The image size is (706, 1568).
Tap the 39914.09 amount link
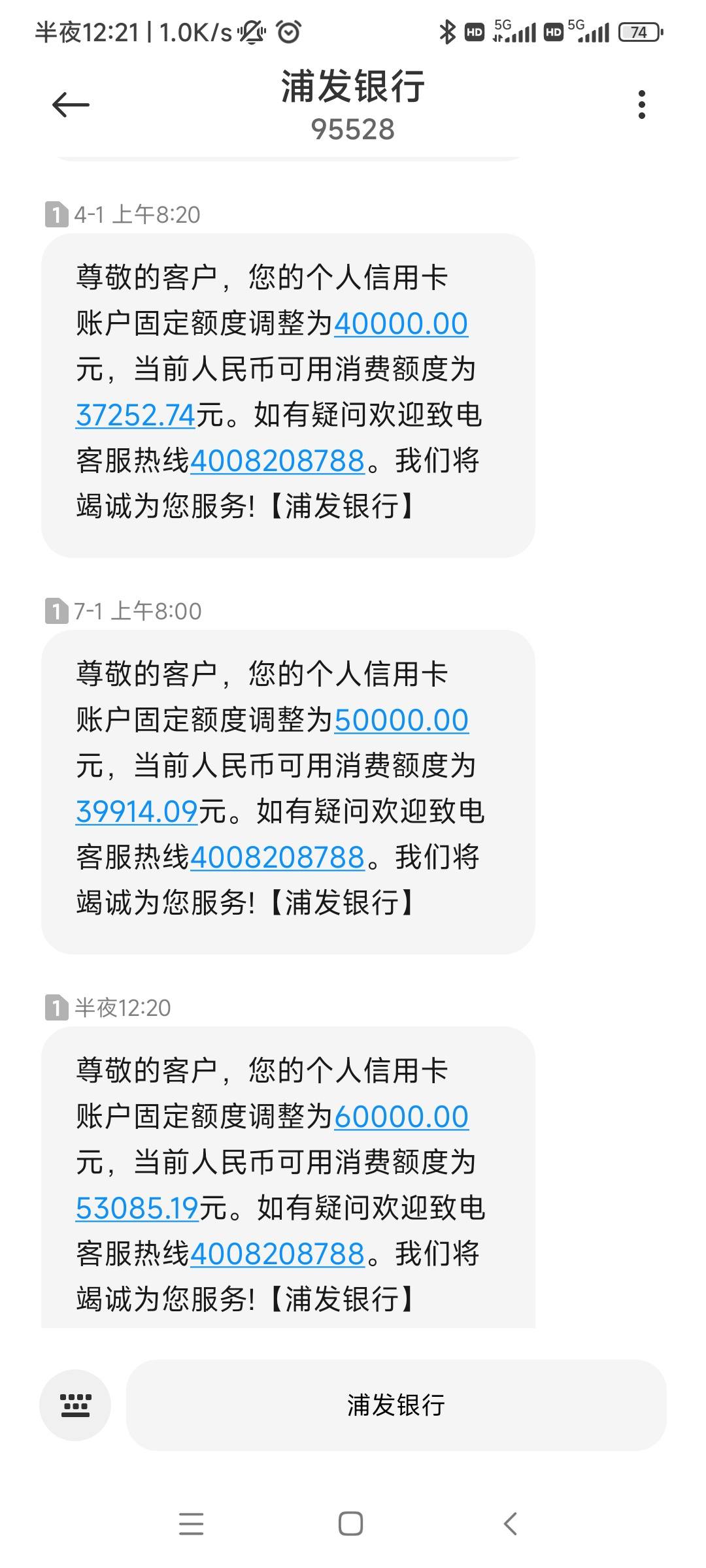137,811
